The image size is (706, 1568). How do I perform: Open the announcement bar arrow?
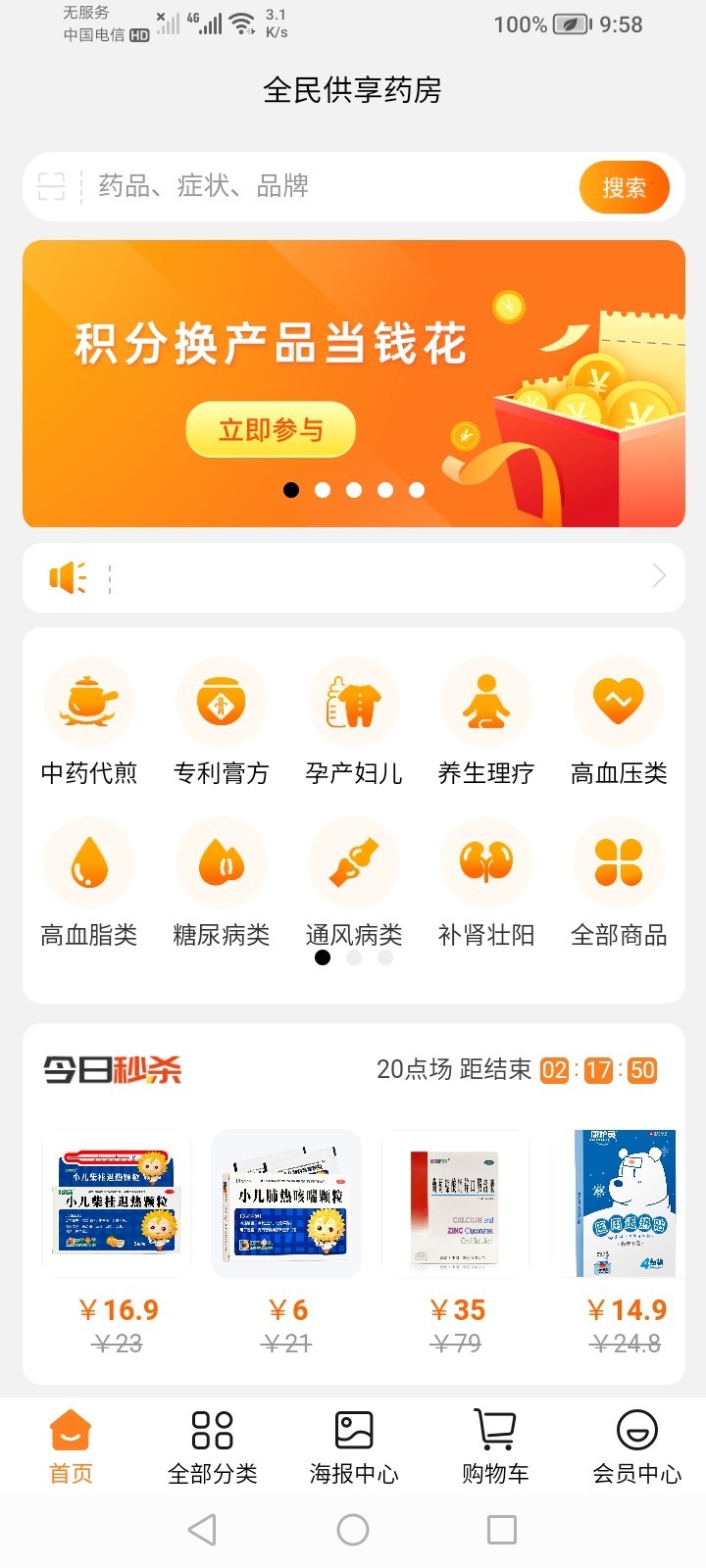[x=659, y=576]
